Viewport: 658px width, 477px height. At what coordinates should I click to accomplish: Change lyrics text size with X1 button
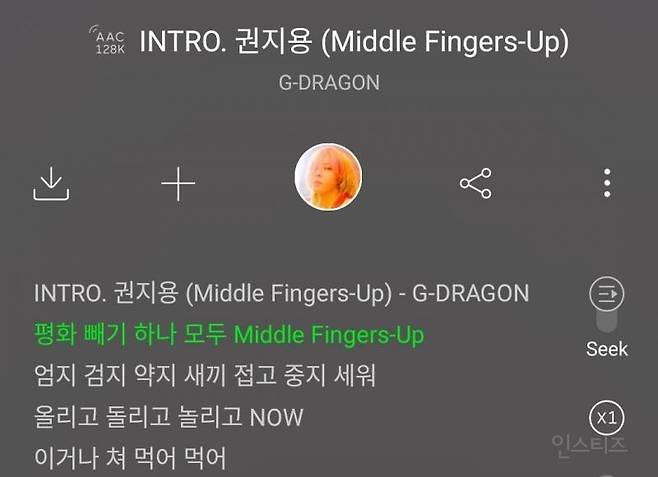tap(606, 417)
